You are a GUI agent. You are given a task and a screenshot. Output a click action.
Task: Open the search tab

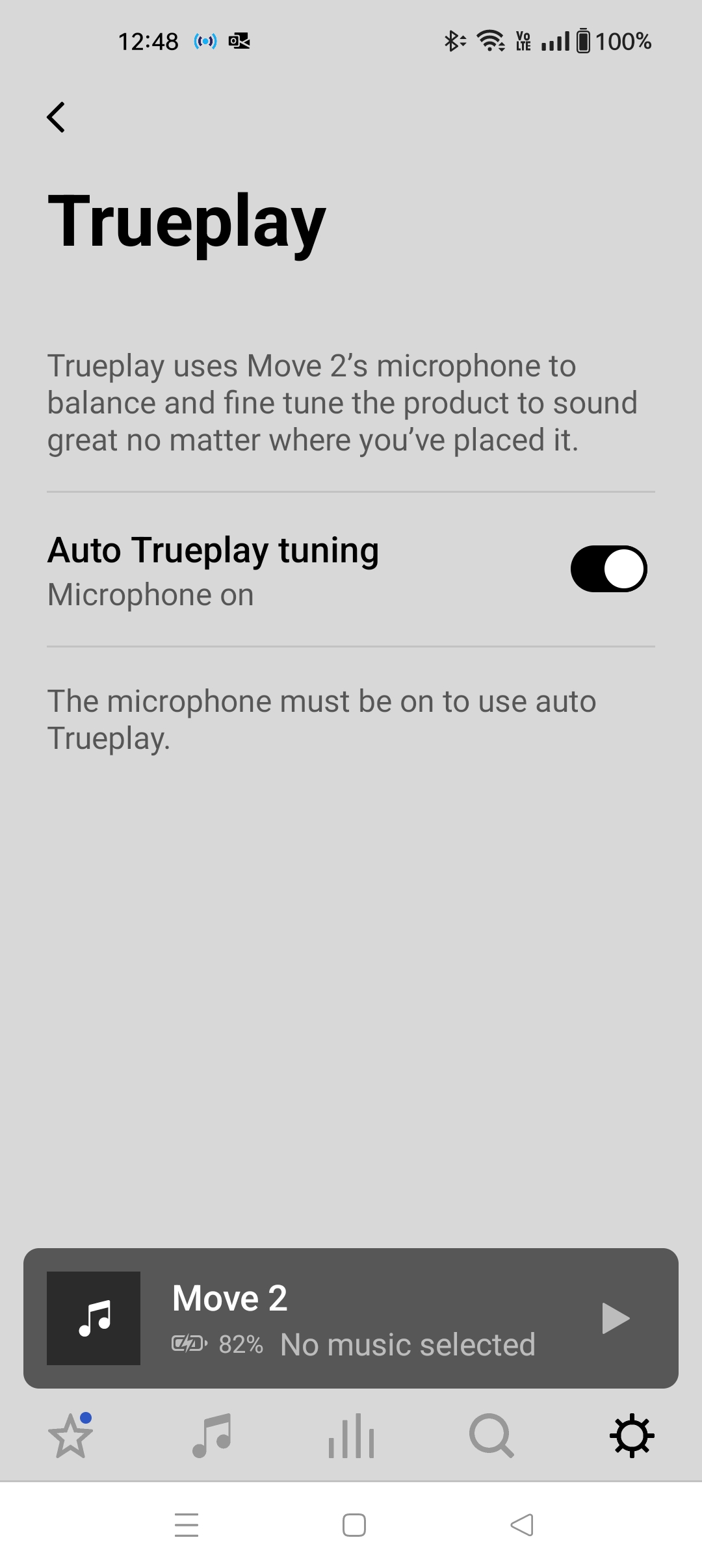click(x=491, y=1436)
